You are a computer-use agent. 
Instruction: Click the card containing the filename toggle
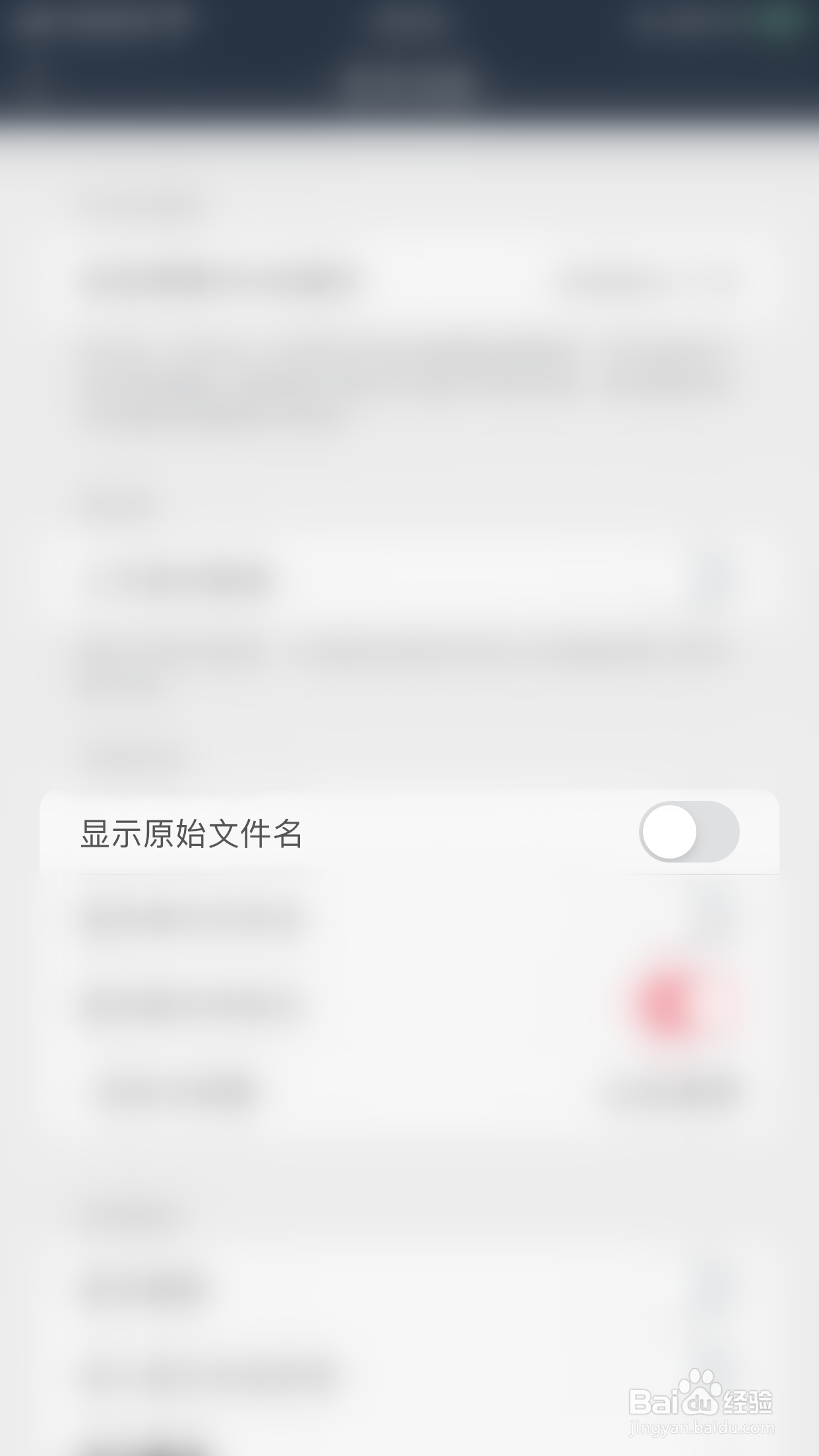coord(409,832)
